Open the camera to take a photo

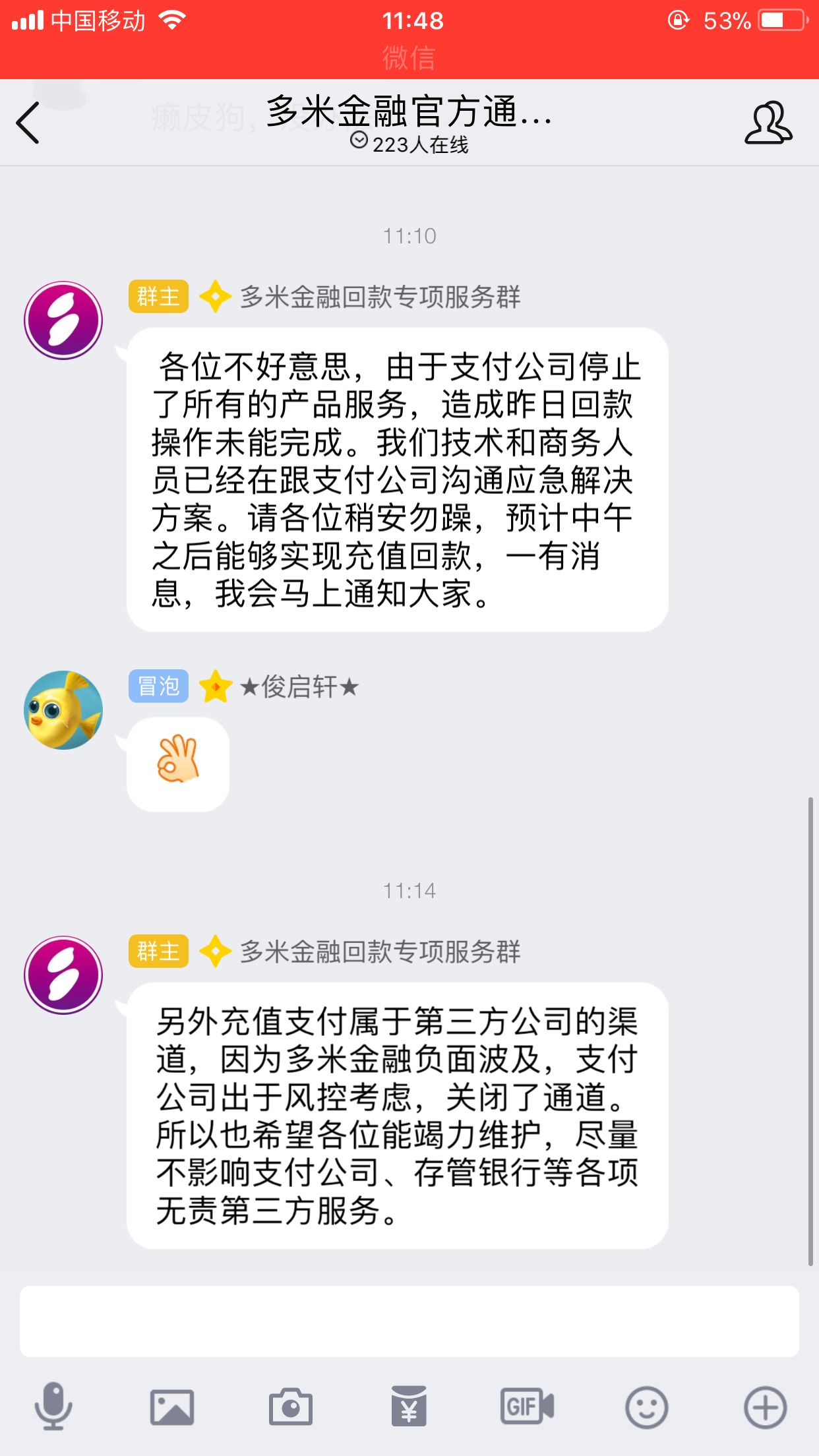290,1407
